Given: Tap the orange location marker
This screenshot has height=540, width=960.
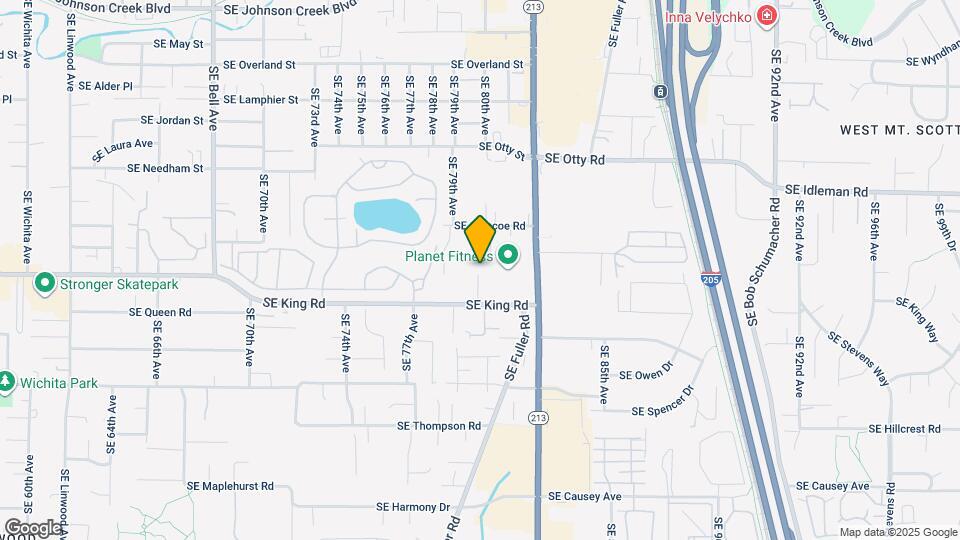Looking at the screenshot, I should [480, 240].
